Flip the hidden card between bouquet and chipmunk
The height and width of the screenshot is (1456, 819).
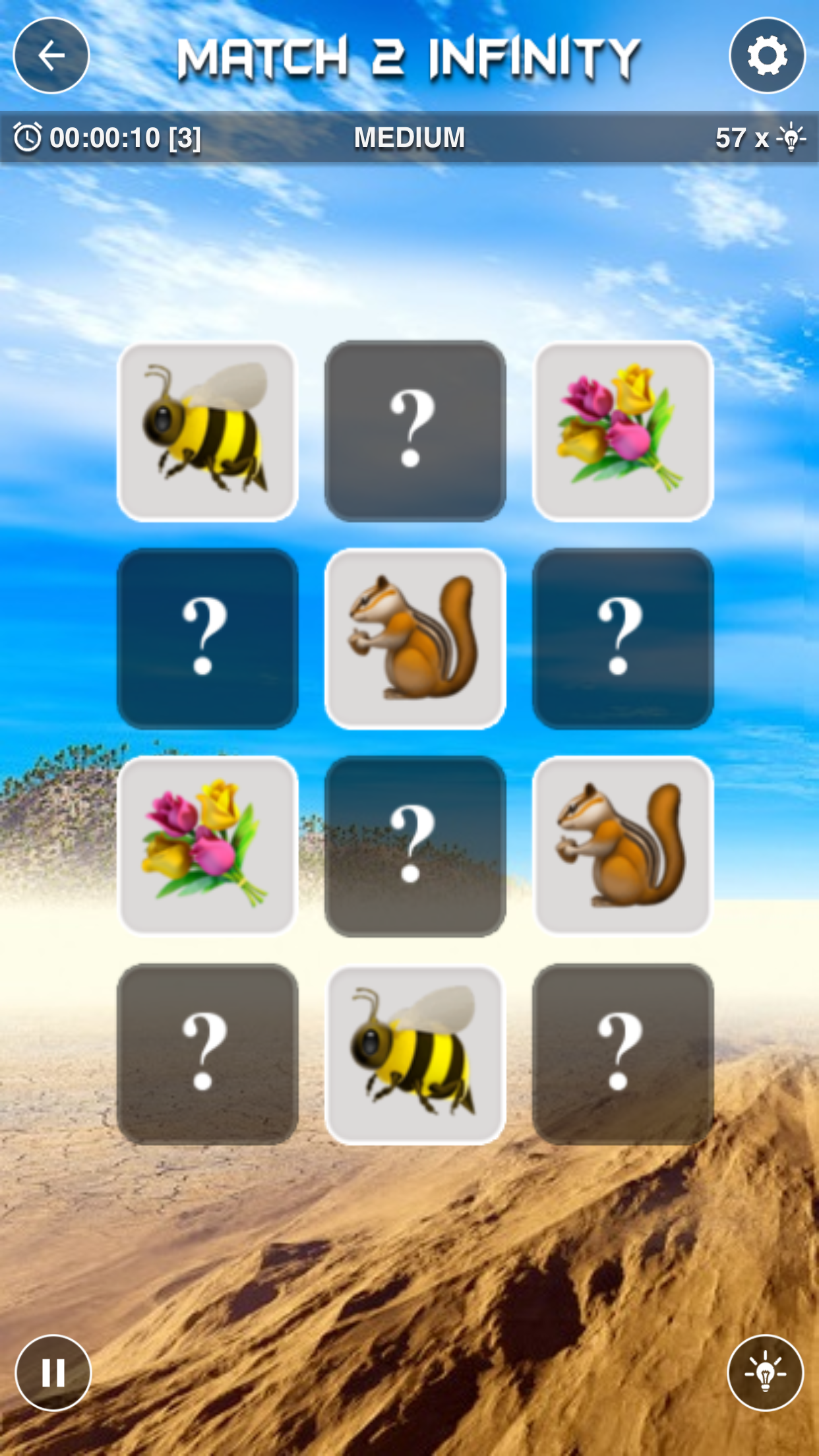click(415, 847)
